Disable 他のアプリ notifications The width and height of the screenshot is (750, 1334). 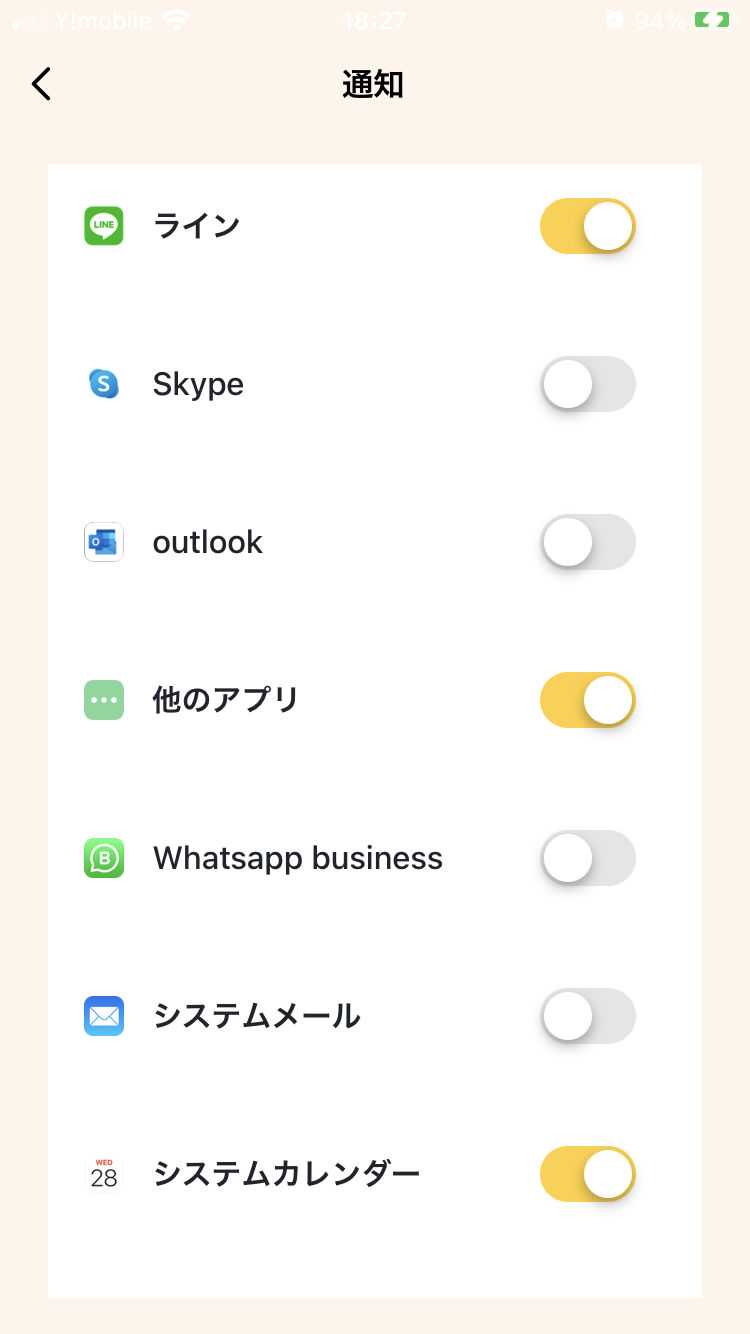coord(587,700)
